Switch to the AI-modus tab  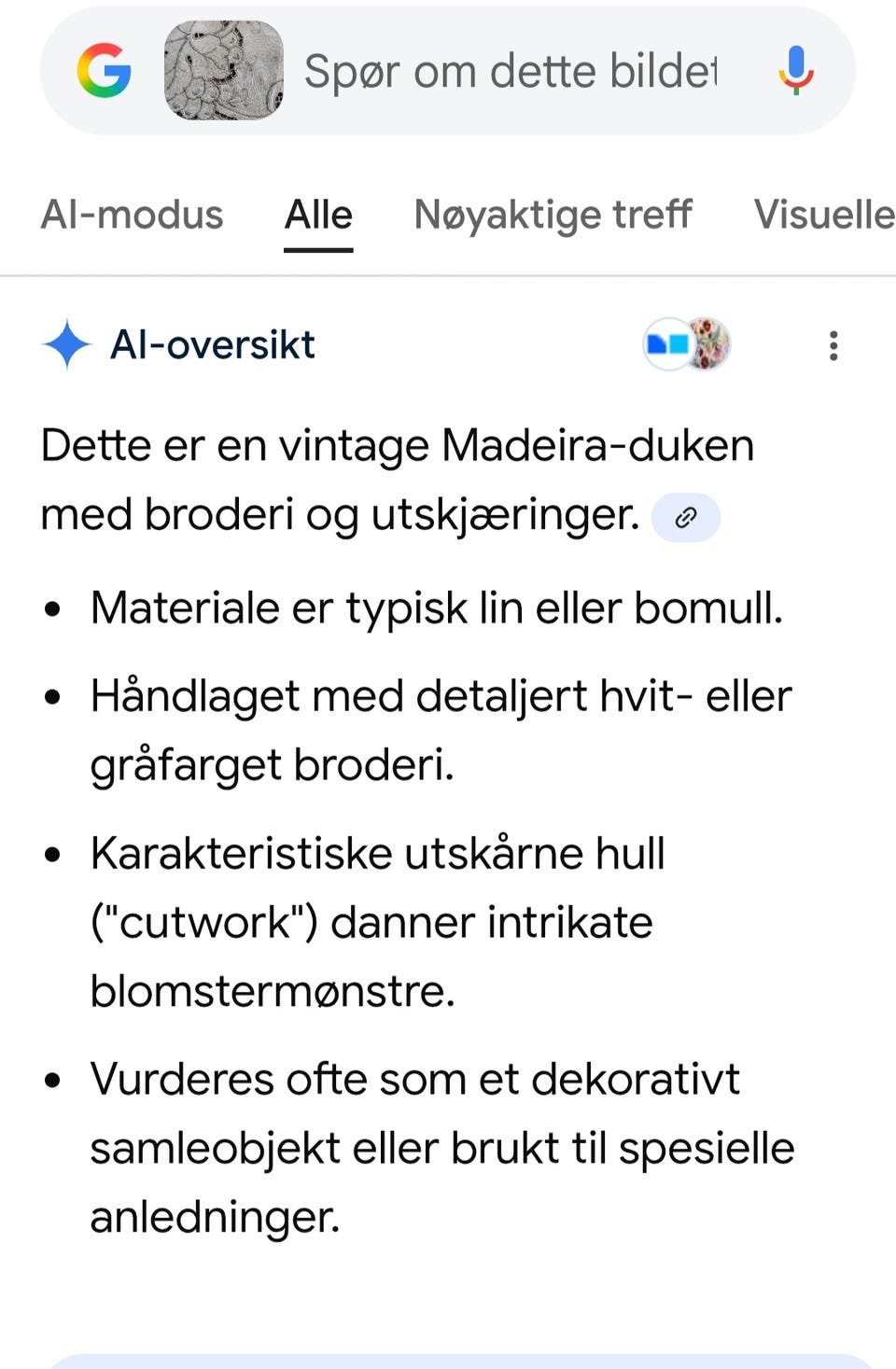pyautogui.click(x=132, y=214)
